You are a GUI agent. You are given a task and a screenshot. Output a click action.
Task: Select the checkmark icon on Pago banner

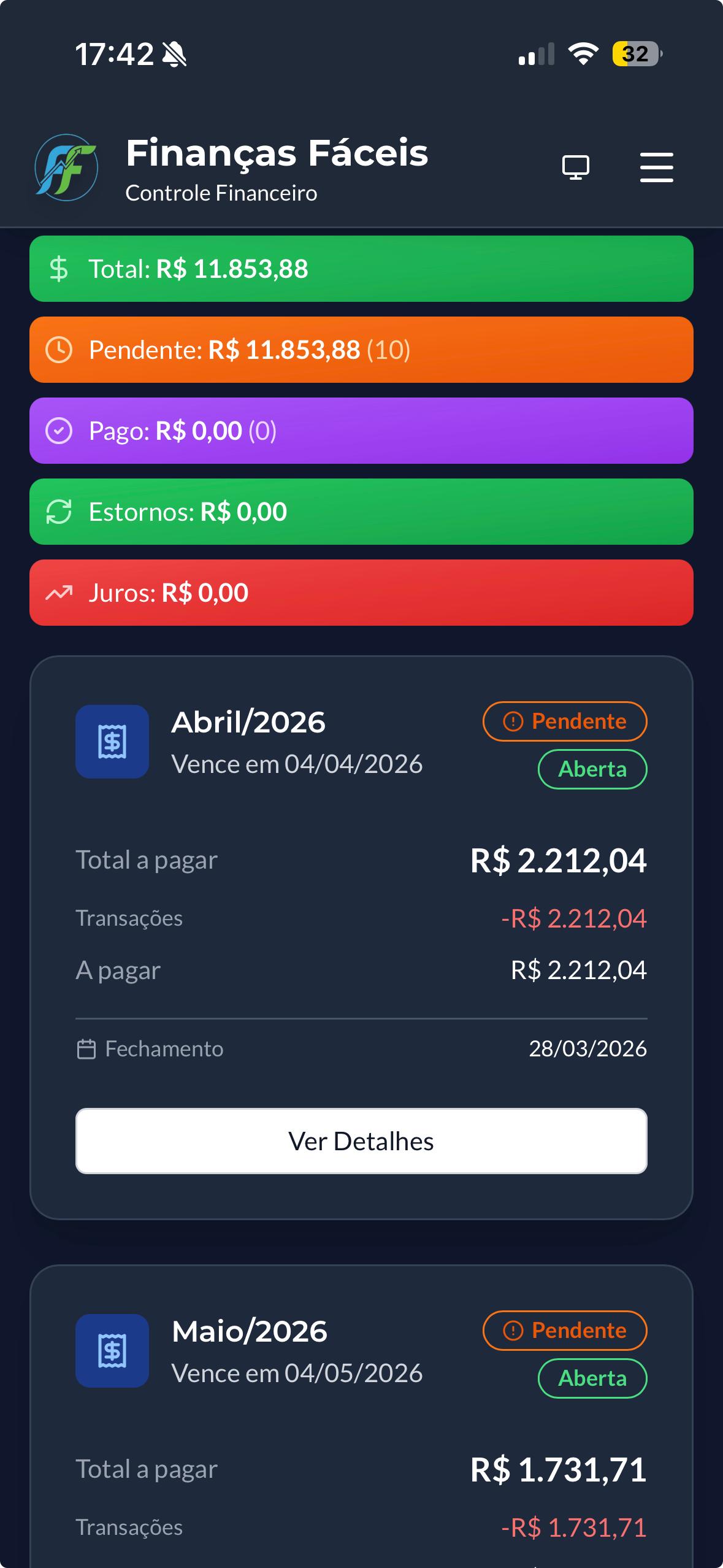[x=59, y=431]
